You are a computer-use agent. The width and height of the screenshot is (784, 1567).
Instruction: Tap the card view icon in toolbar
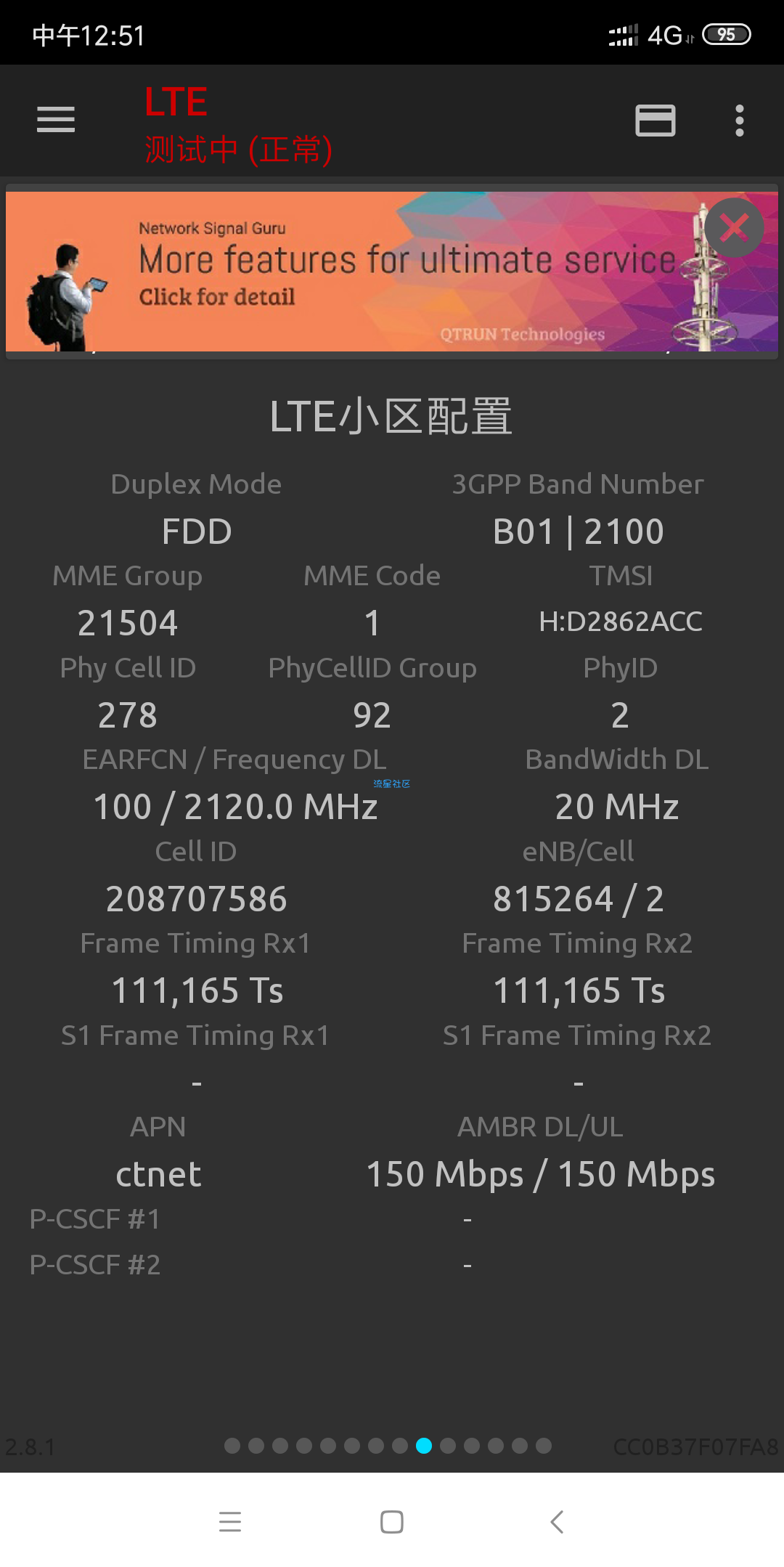656,121
